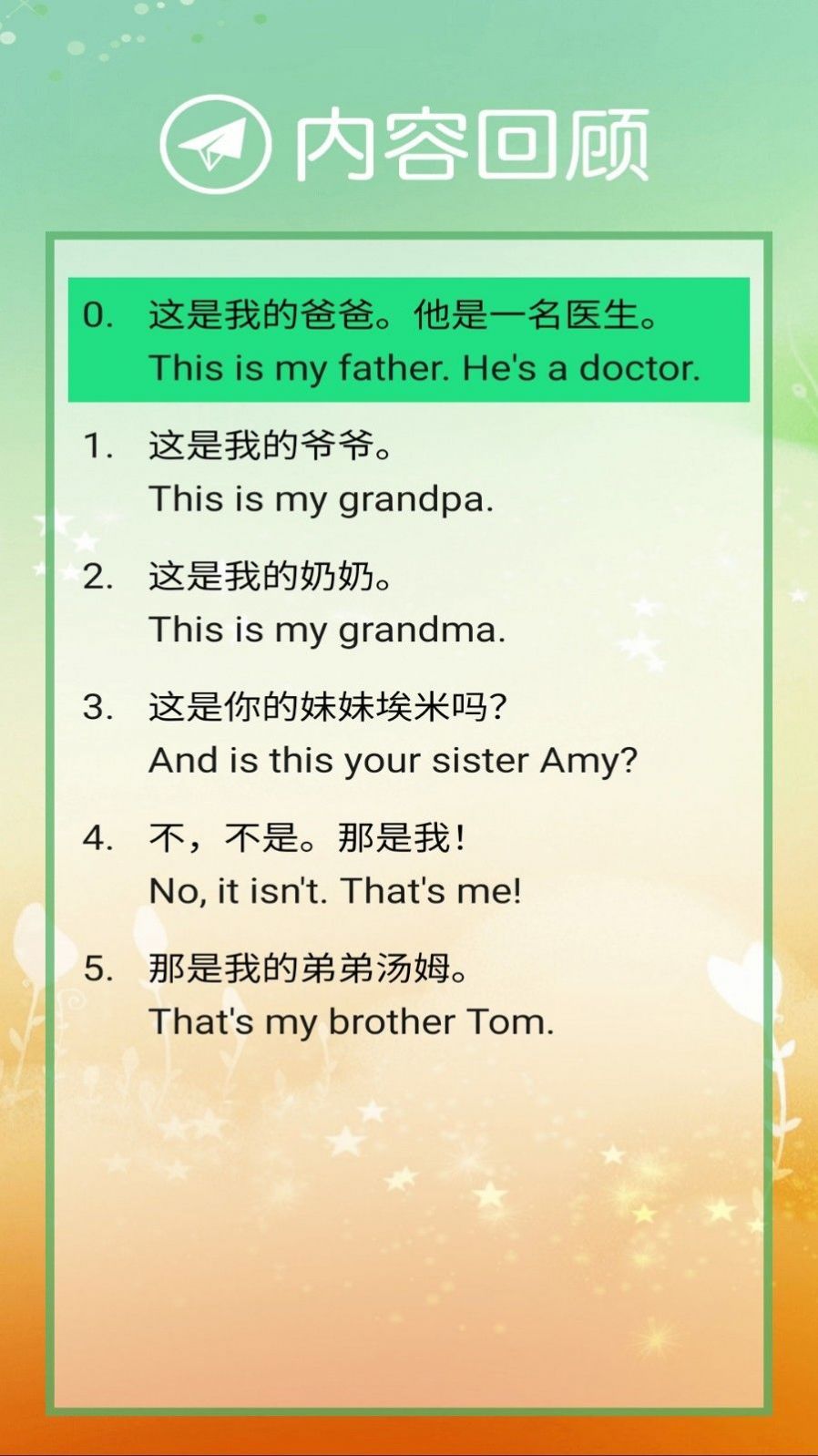Tap sentence 5 'That's my brother Tom'
Screen dimensions: 818x1456
(408, 995)
